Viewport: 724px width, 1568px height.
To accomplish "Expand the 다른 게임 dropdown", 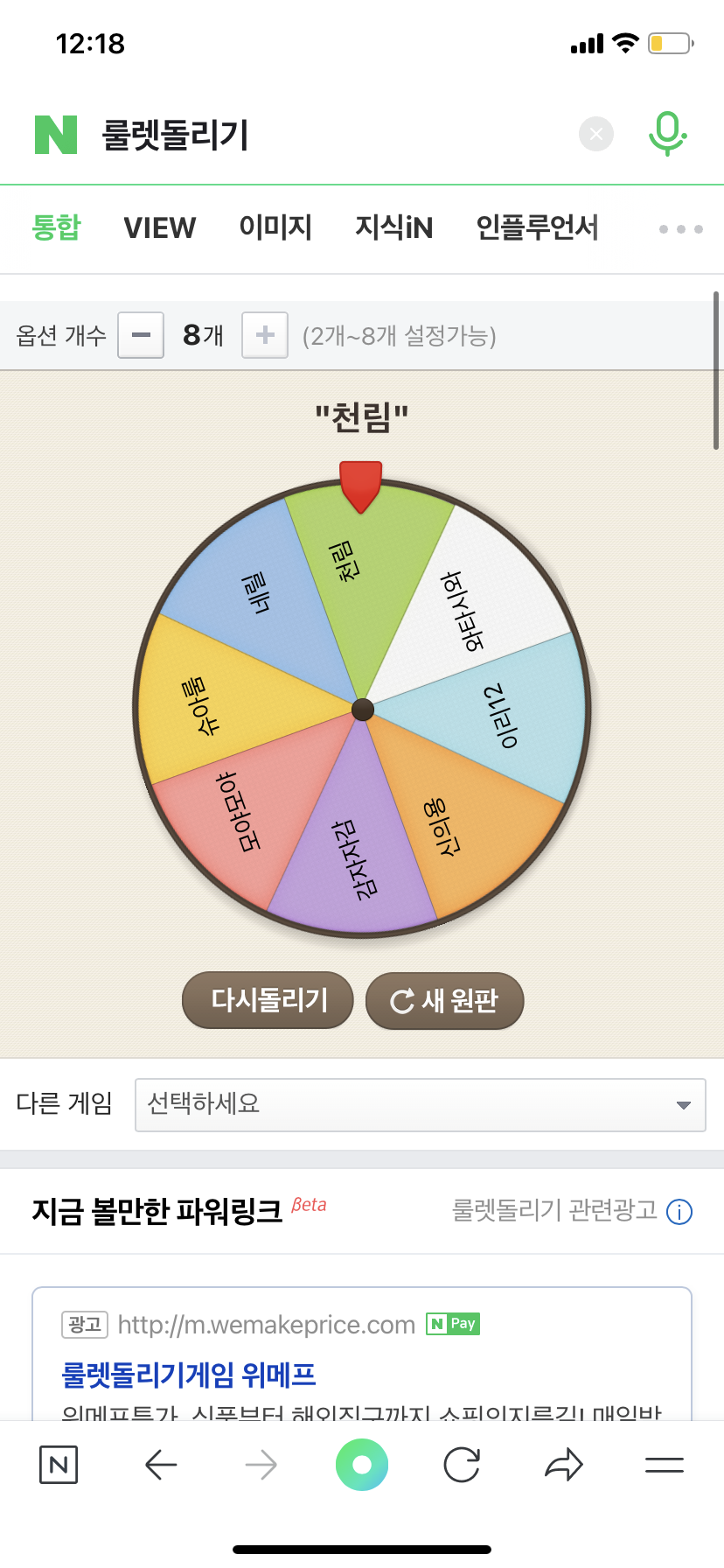I will 420,1105.
